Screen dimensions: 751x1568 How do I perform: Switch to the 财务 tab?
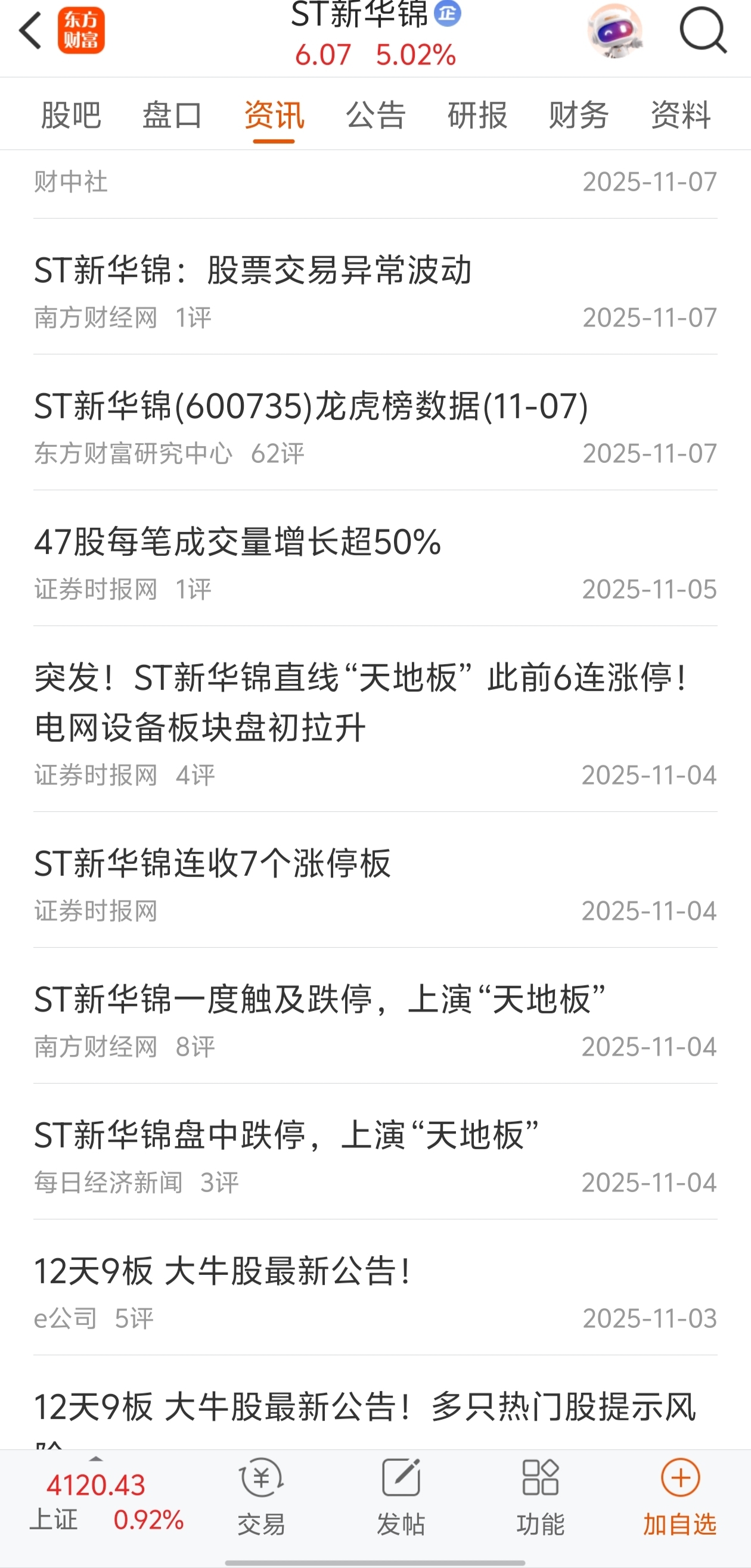tap(579, 115)
